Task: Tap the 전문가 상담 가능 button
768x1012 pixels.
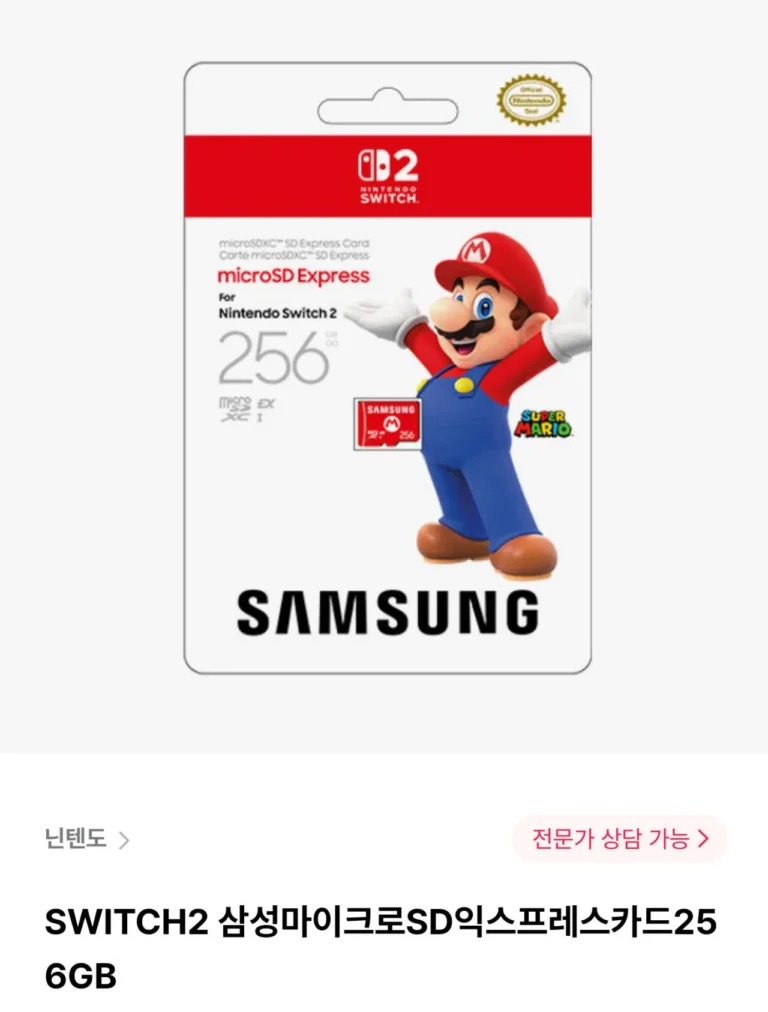Action: (x=620, y=838)
